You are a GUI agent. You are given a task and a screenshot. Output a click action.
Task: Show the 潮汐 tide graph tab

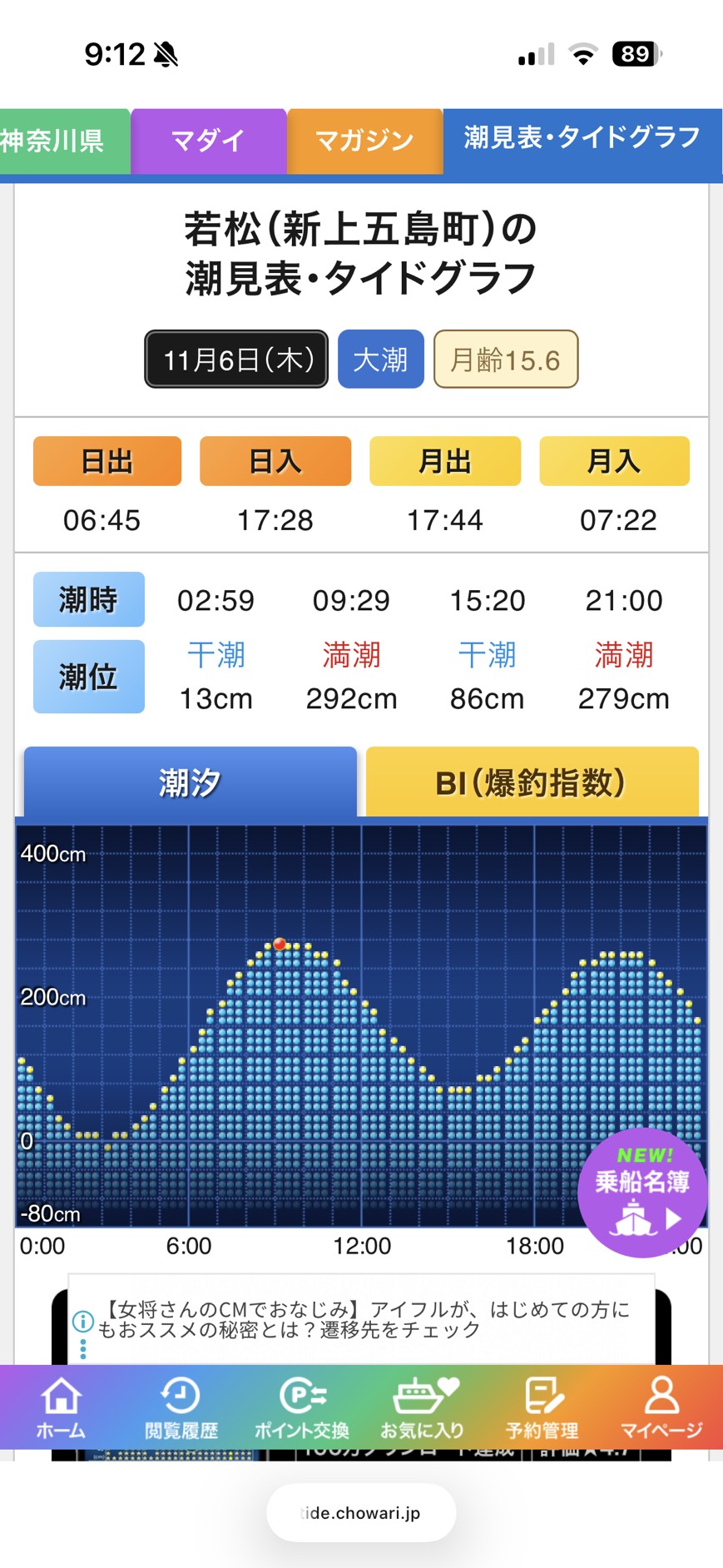[x=191, y=782]
